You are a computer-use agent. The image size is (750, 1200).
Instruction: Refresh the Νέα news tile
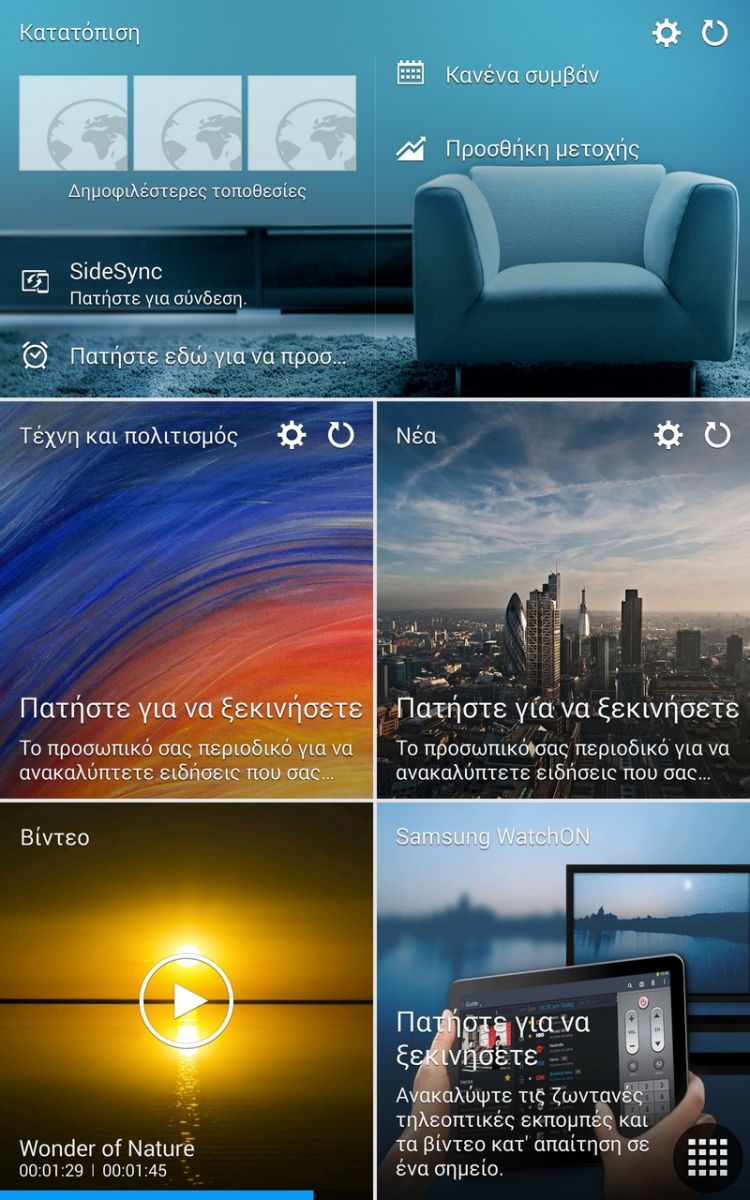717,435
